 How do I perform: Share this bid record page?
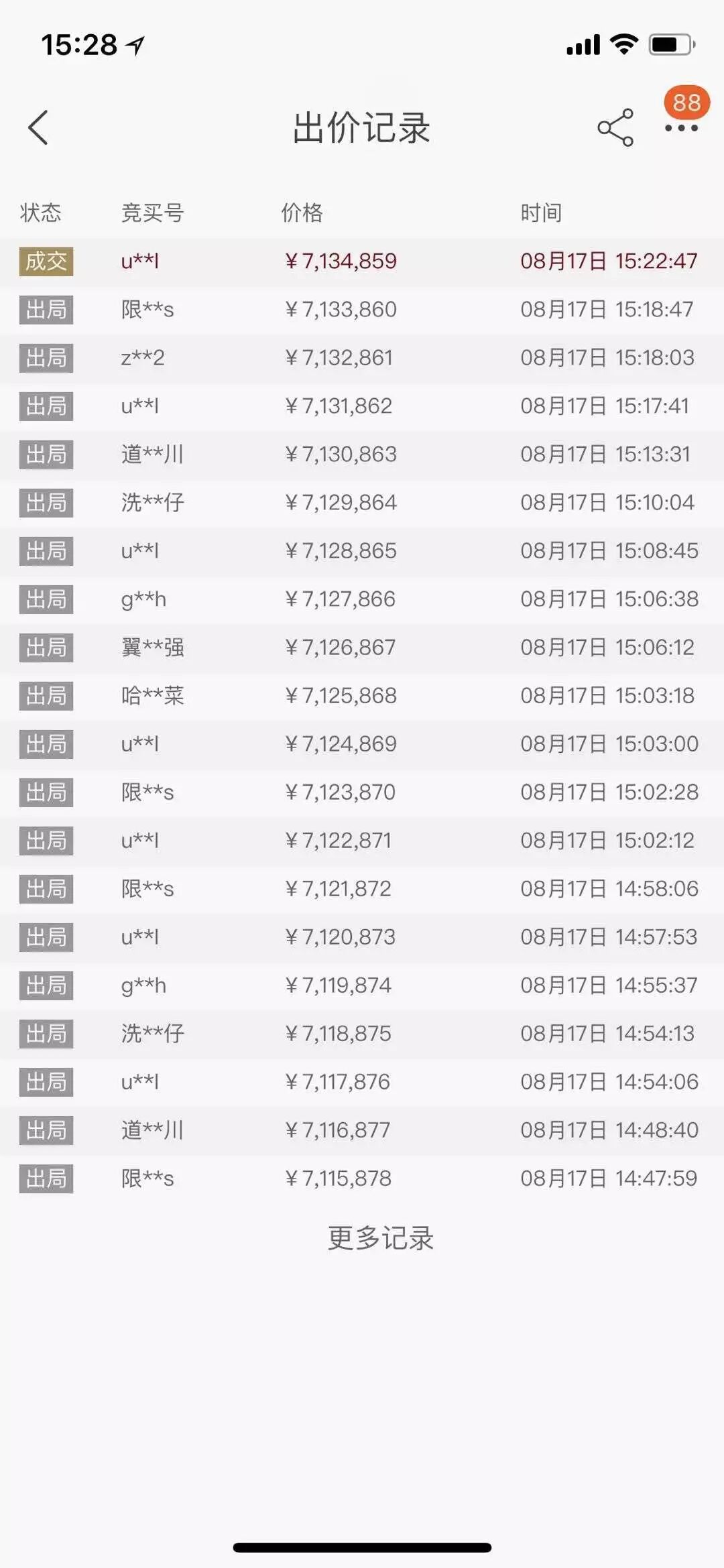pos(615,127)
